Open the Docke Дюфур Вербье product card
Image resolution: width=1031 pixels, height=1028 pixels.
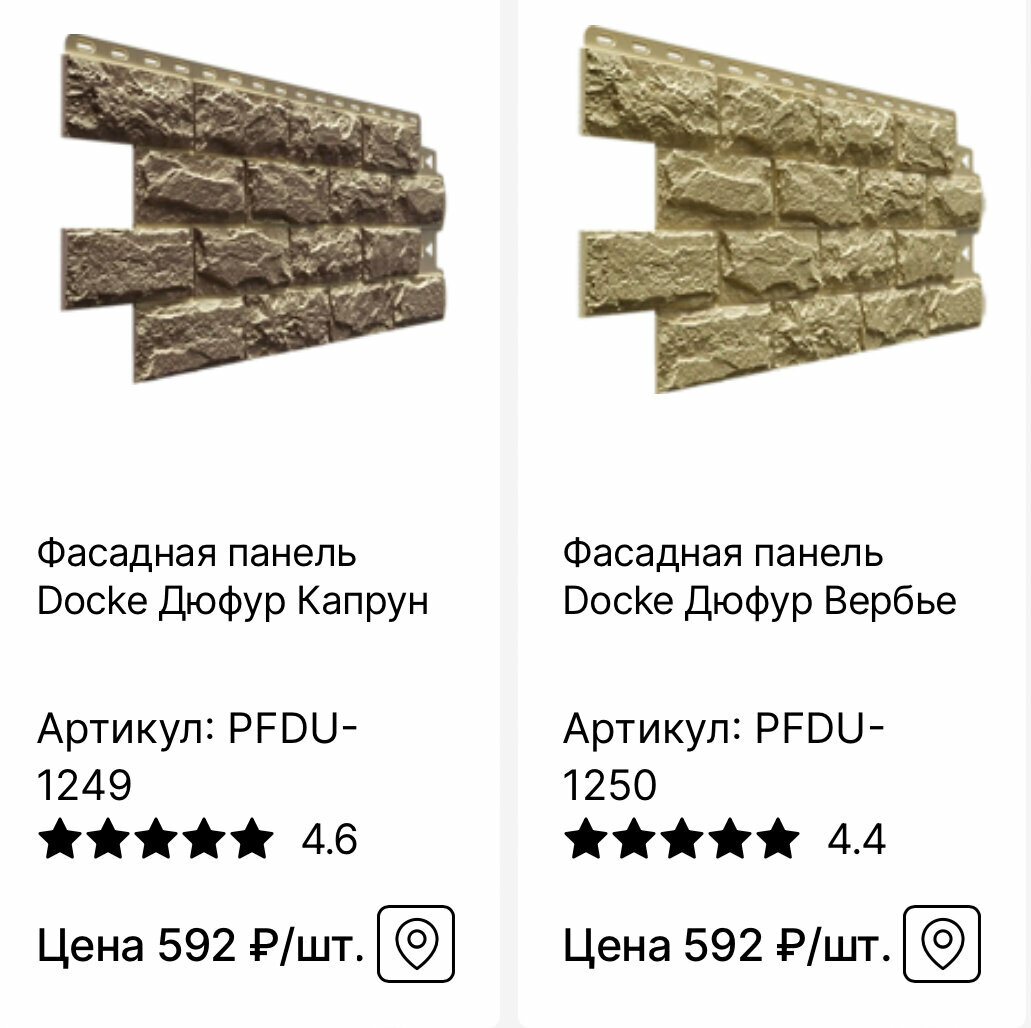759,577
